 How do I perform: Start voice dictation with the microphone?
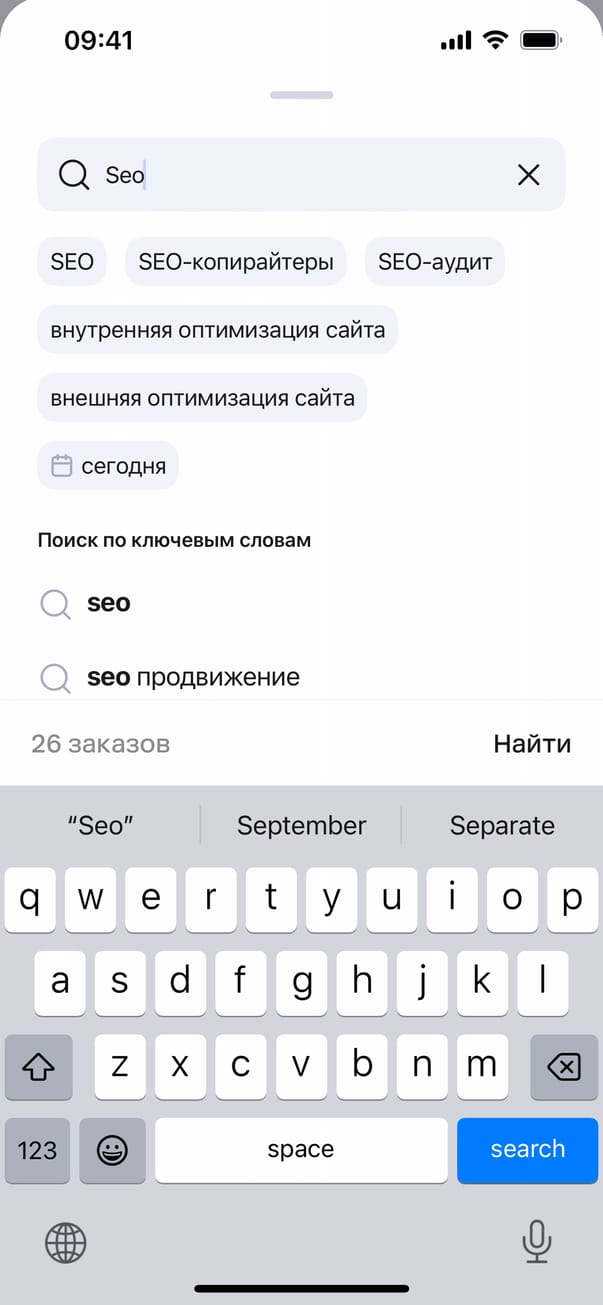[x=537, y=1243]
